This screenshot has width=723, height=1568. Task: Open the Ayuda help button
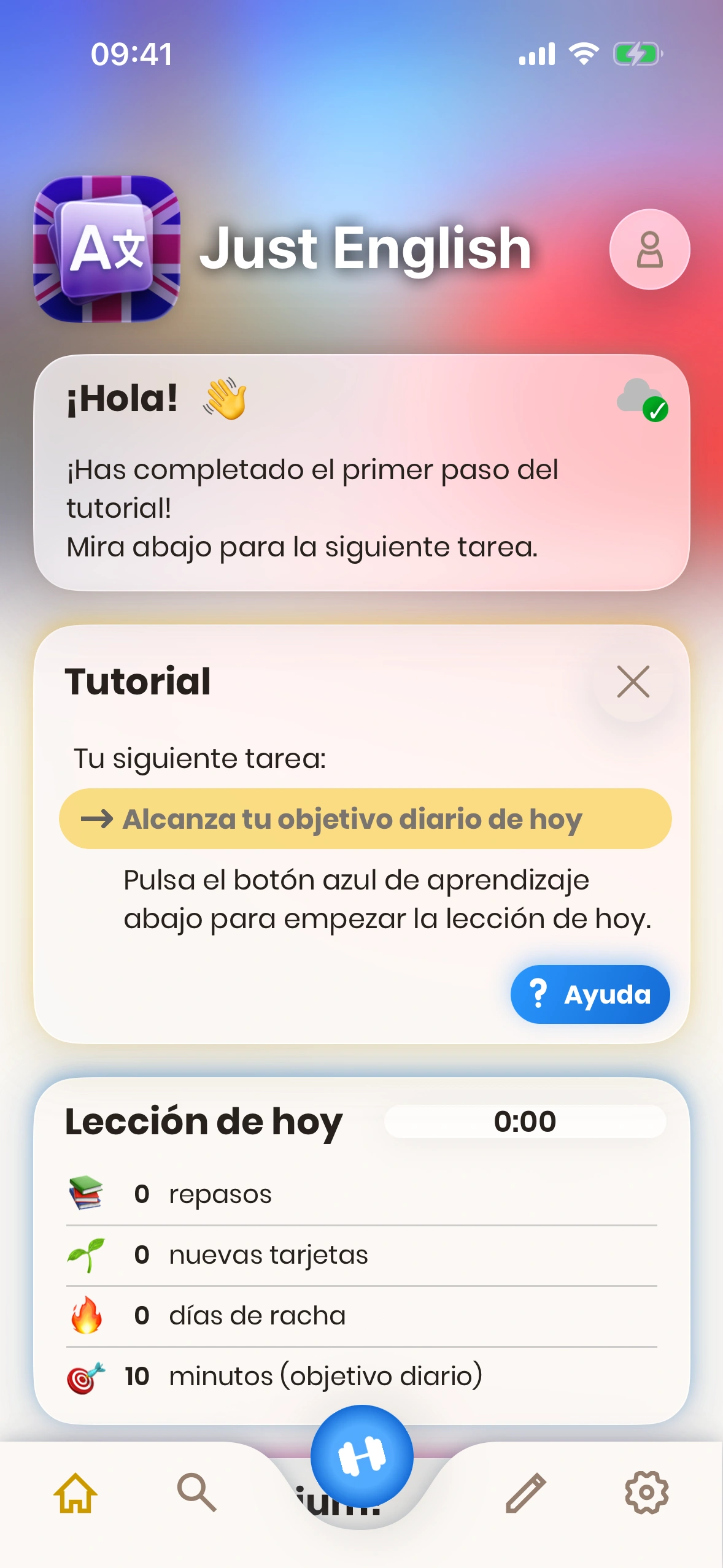[x=590, y=994]
